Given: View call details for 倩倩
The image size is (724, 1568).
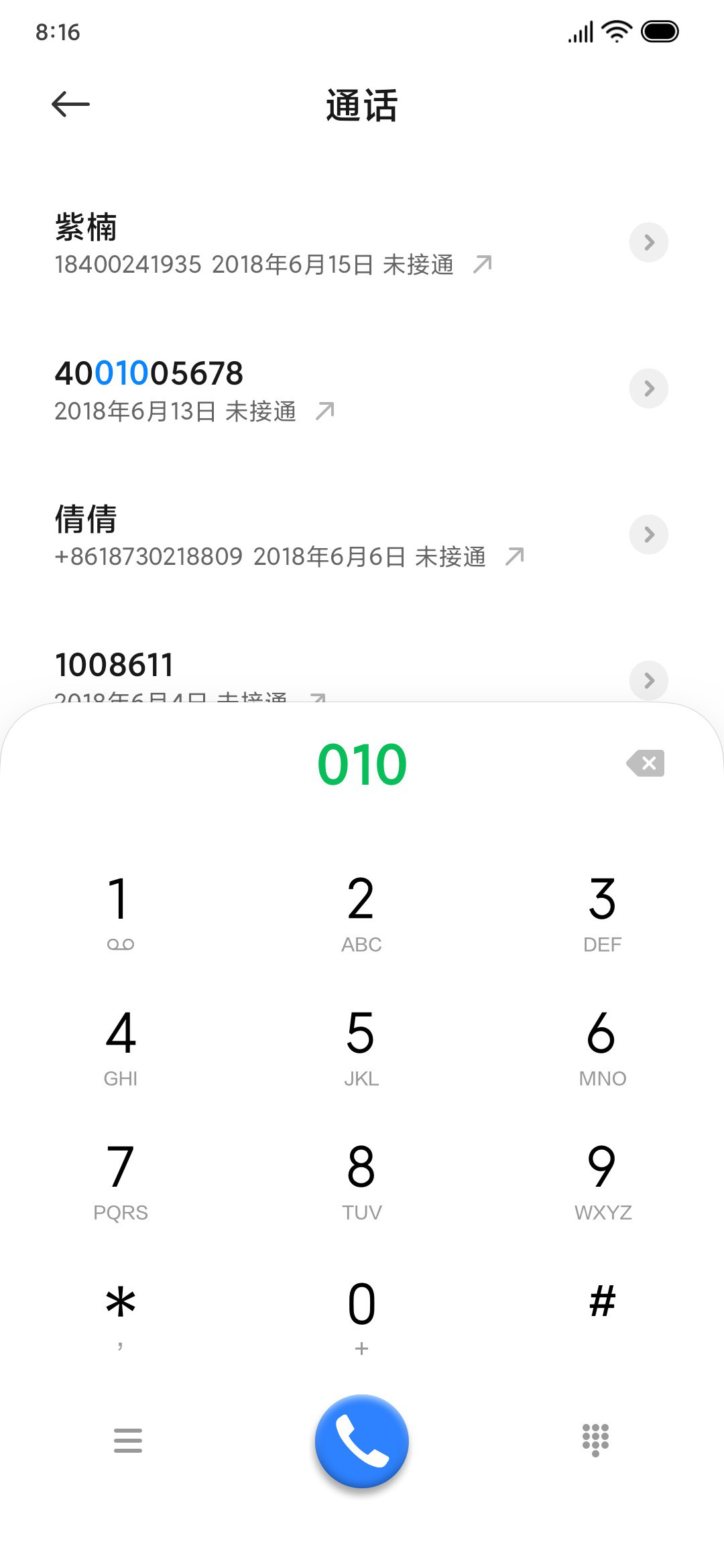Looking at the screenshot, I should 648,534.
